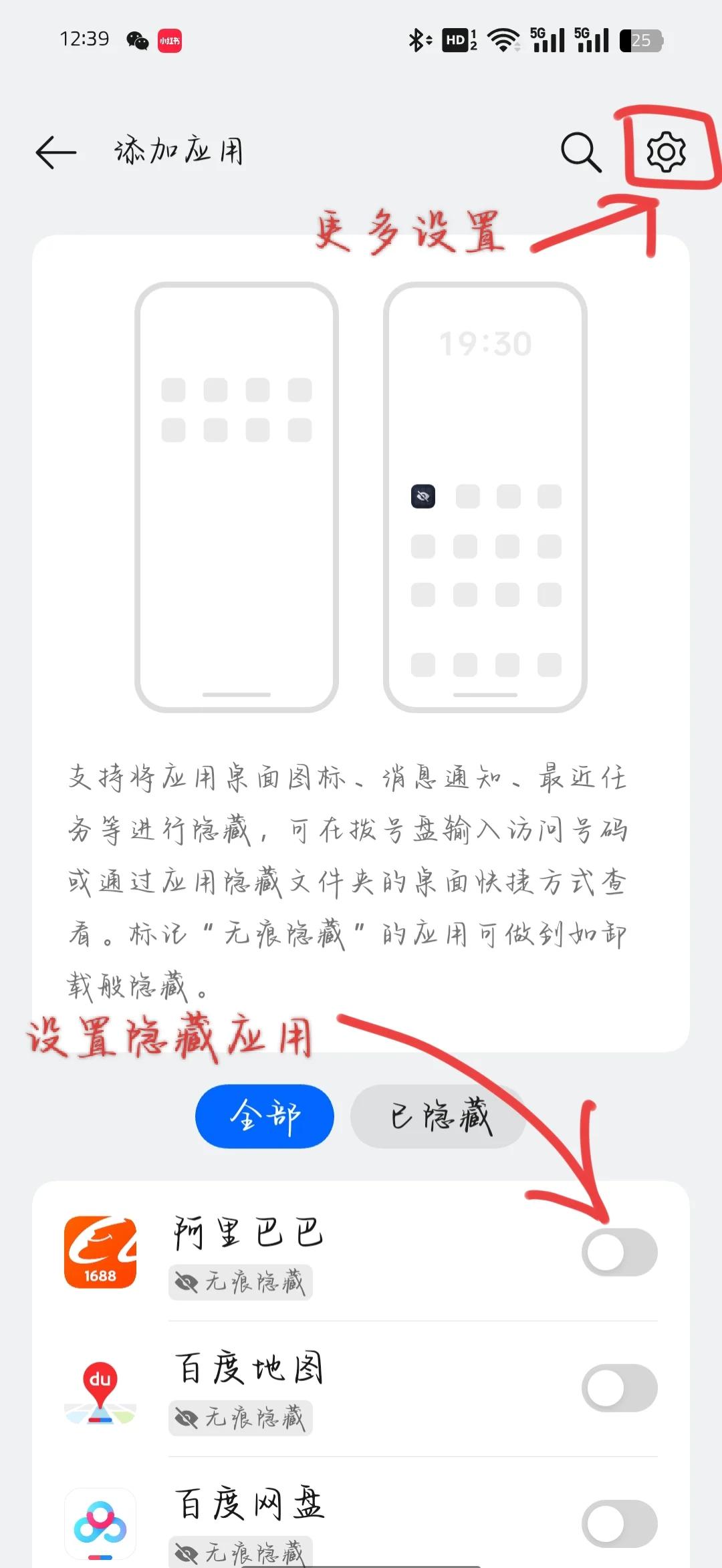This screenshot has width=722, height=1568.
Task: Open the search icon to find apps
Action: click(580, 152)
